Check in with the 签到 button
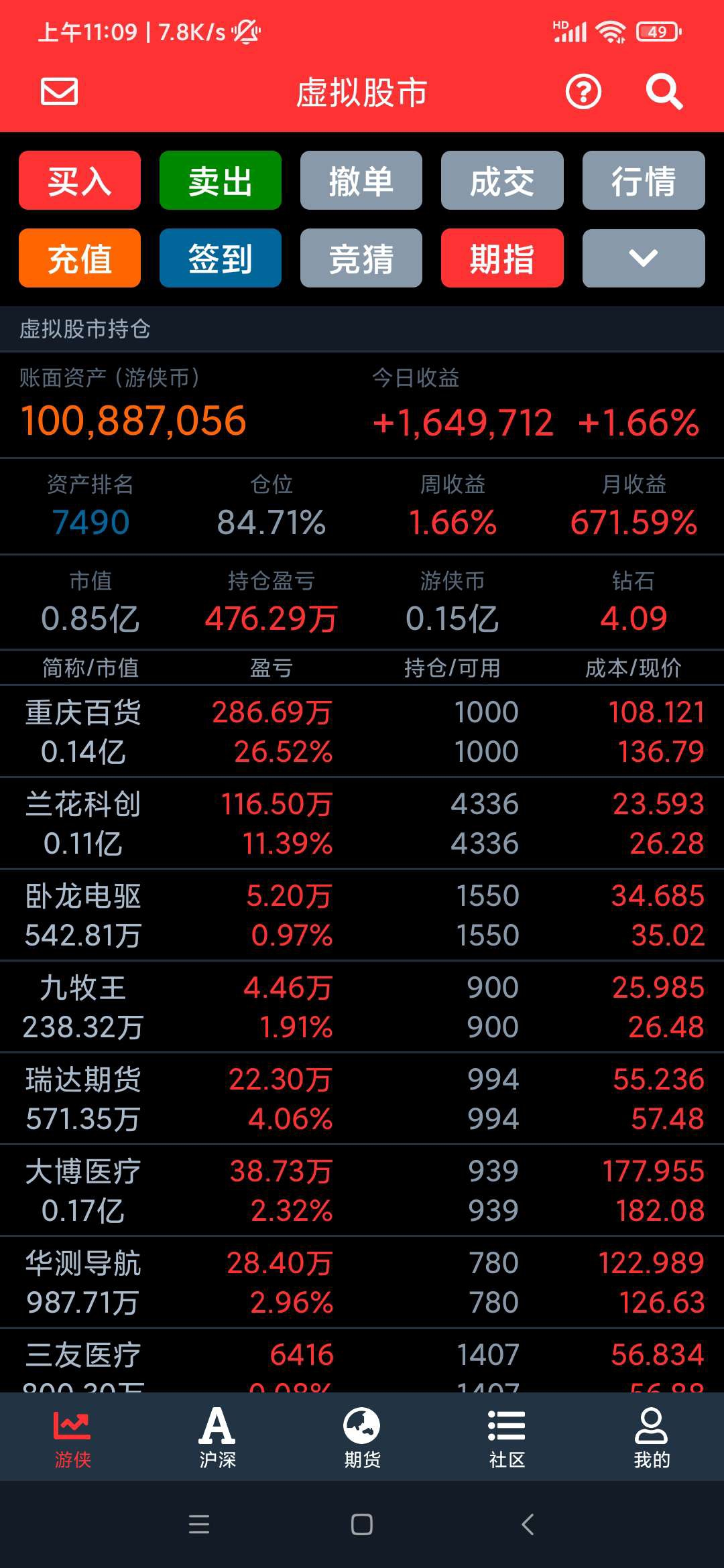Screen dimensions: 724x1568 click(221, 258)
